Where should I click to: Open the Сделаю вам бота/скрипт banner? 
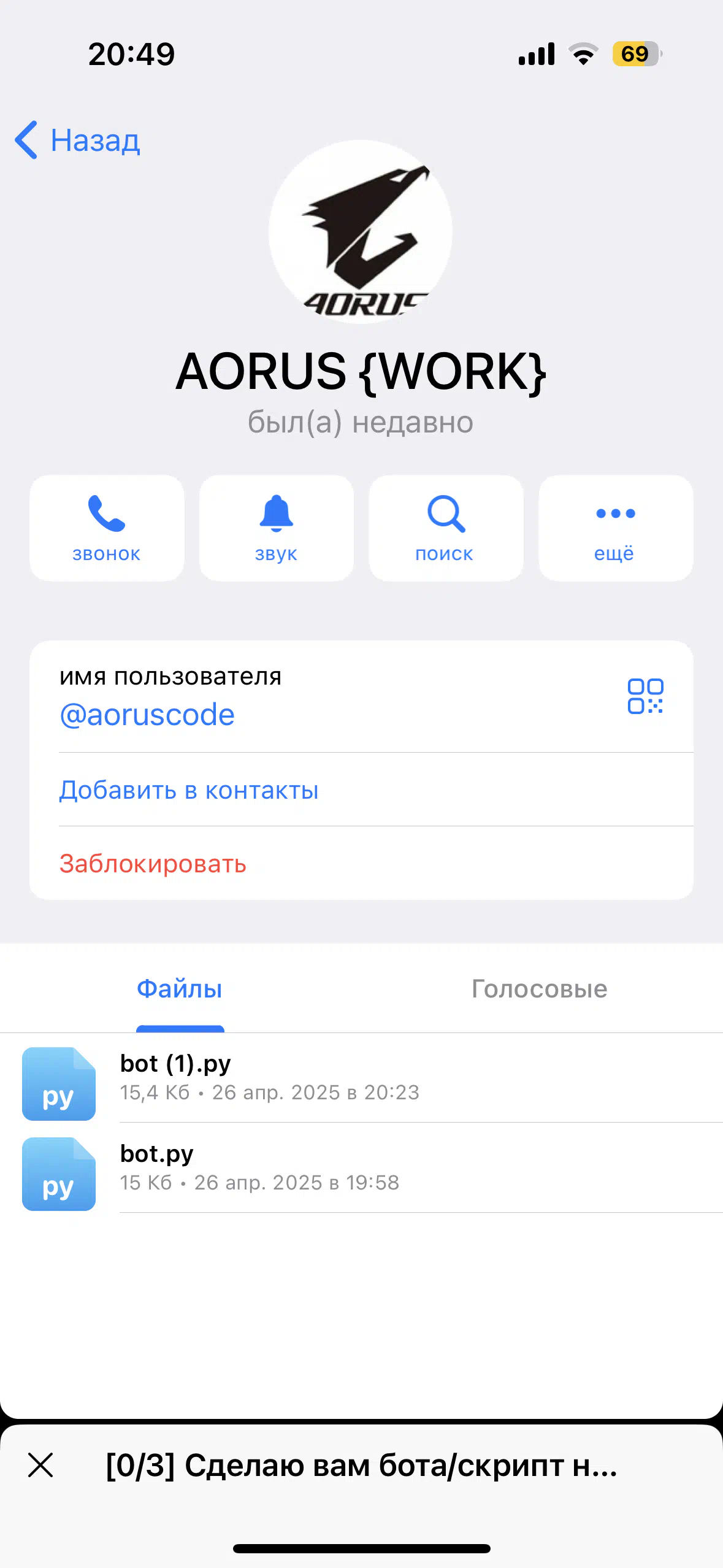click(x=361, y=1465)
